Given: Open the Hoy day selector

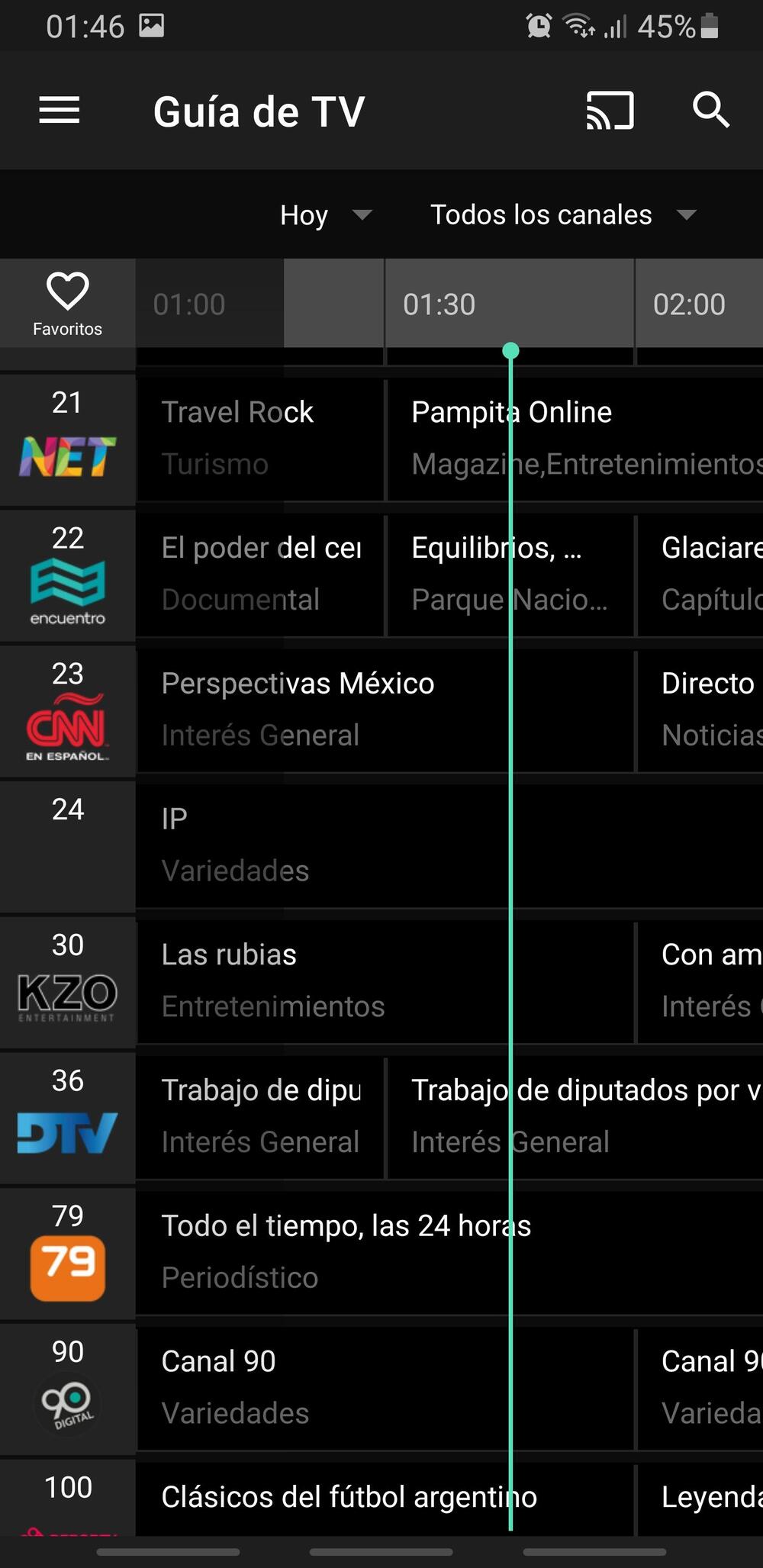Looking at the screenshot, I should 324,214.
